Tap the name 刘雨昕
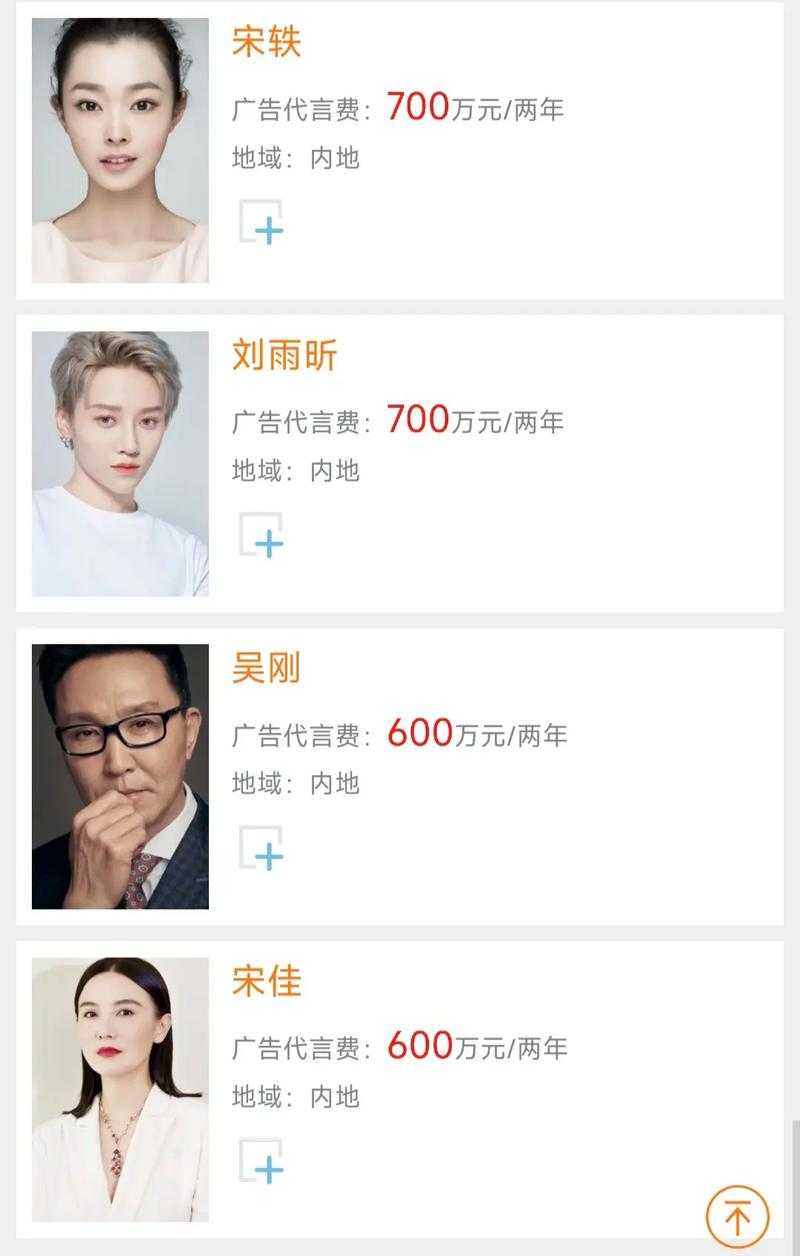This screenshot has width=800, height=1256. [285, 355]
